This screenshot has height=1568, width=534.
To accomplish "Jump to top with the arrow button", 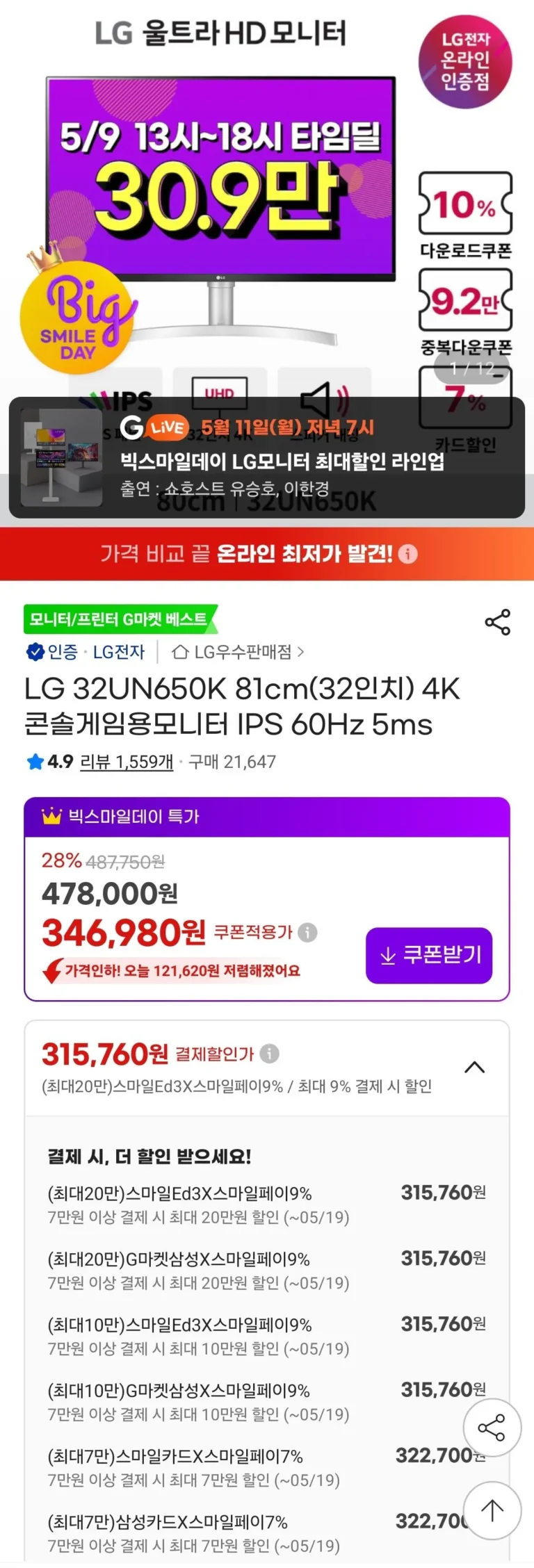I will [492, 1510].
